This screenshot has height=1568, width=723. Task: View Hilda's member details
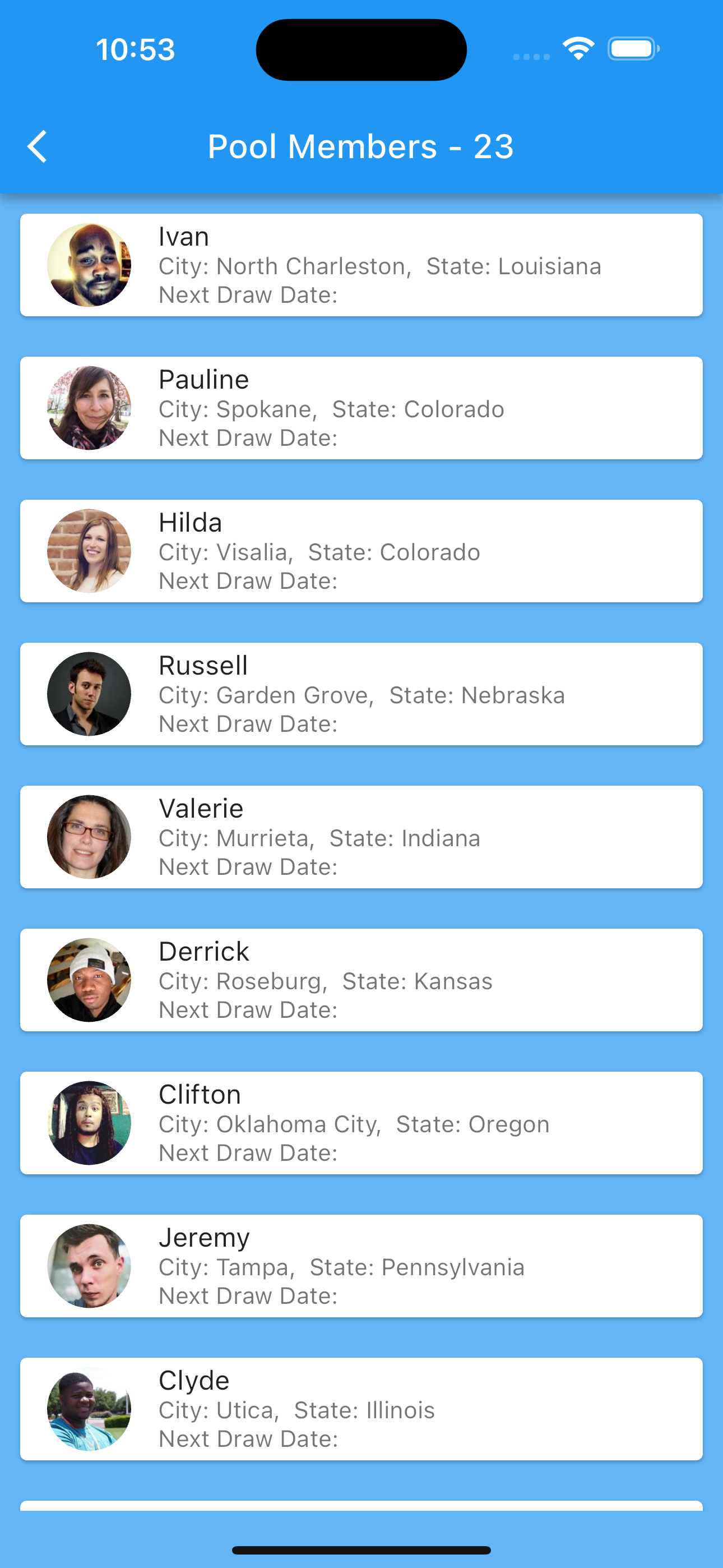[361, 551]
